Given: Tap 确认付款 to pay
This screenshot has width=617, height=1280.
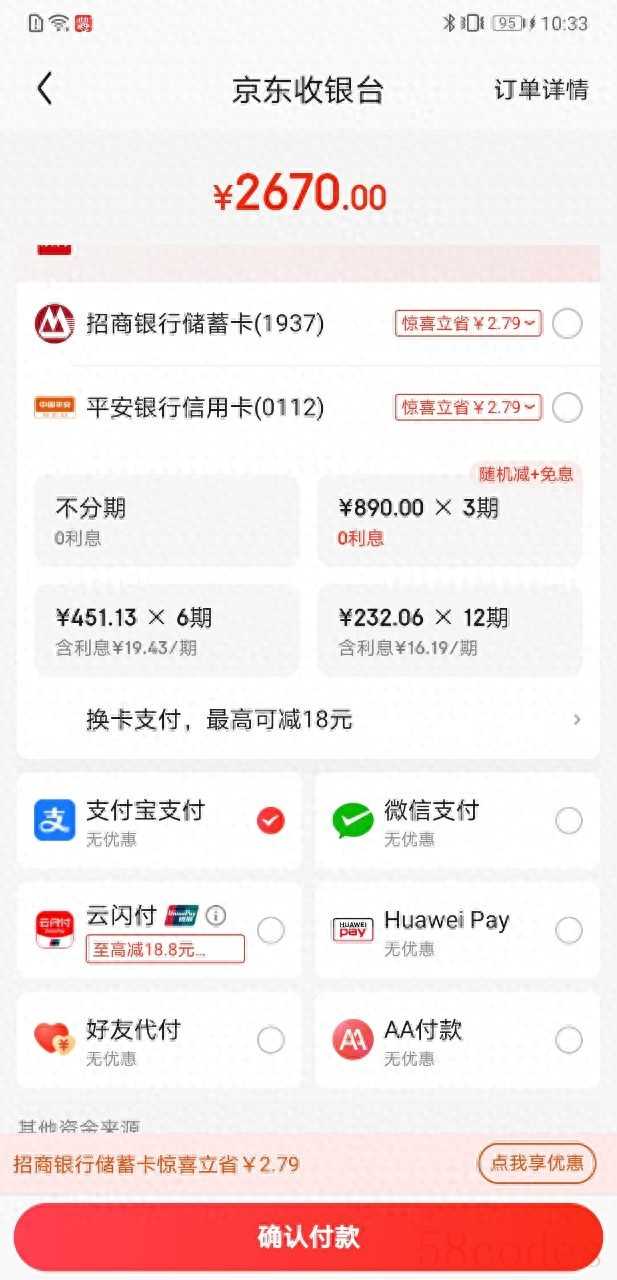Looking at the screenshot, I should coord(308,1236).
